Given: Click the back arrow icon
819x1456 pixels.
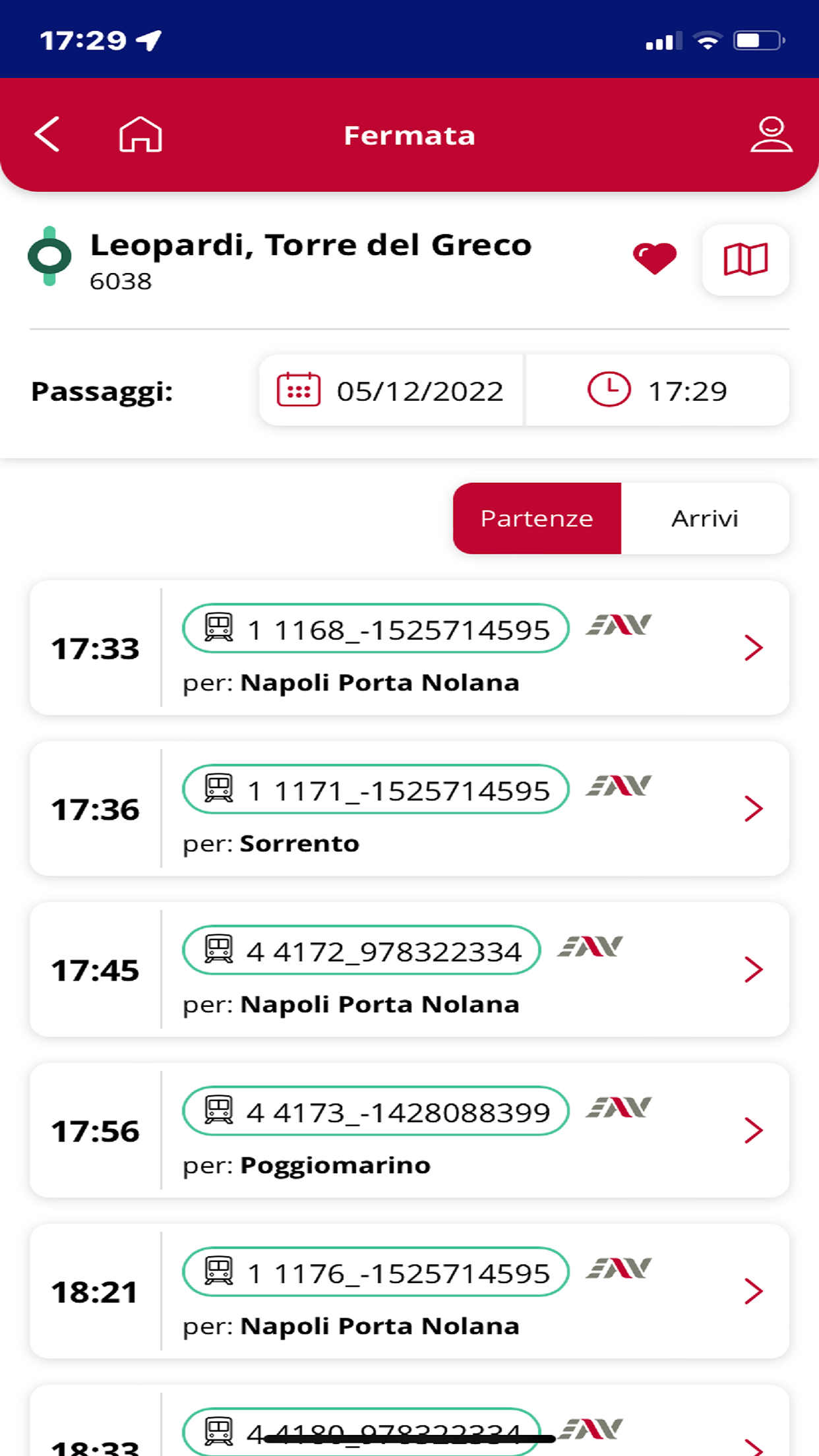Looking at the screenshot, I should pos(47,134).
